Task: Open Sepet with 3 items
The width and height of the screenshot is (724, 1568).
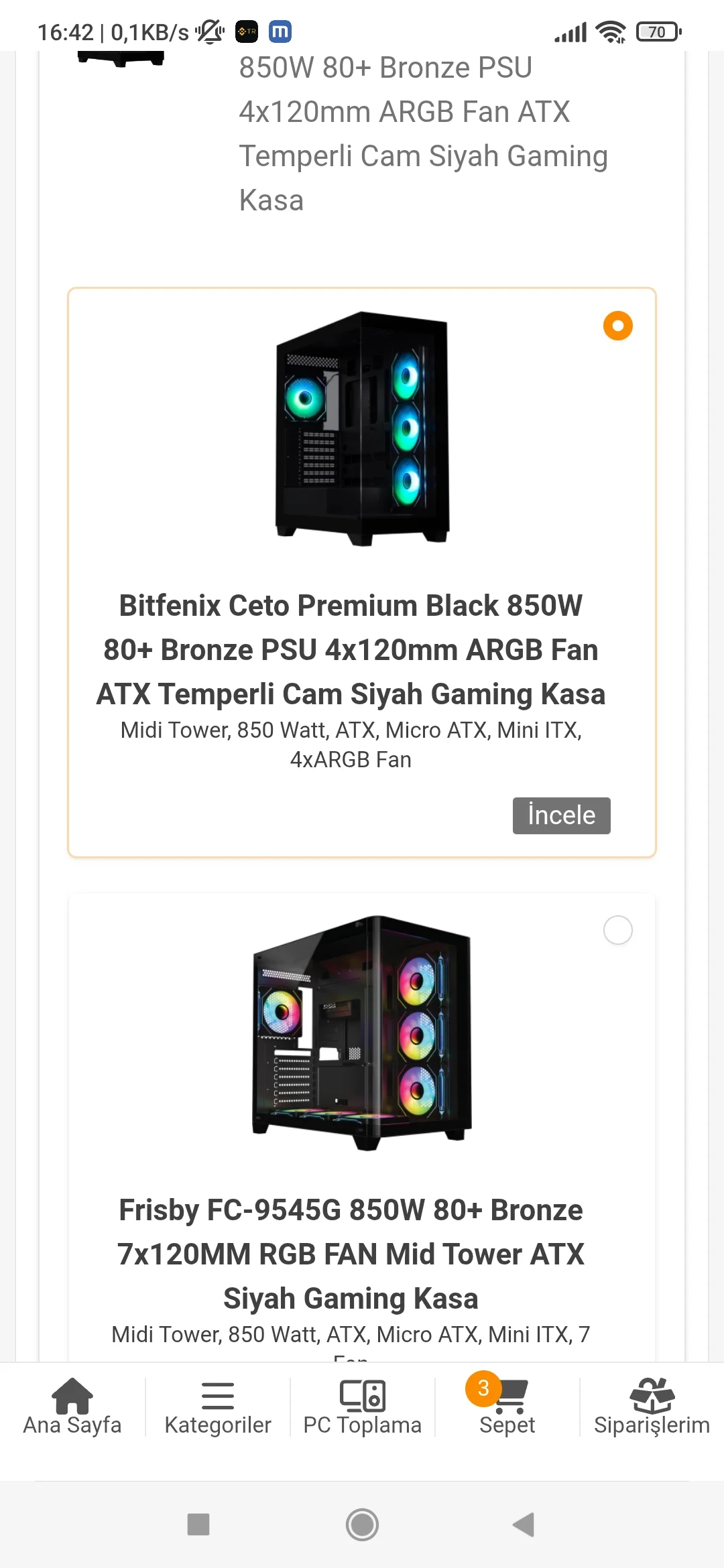Action: (507, 1407)
